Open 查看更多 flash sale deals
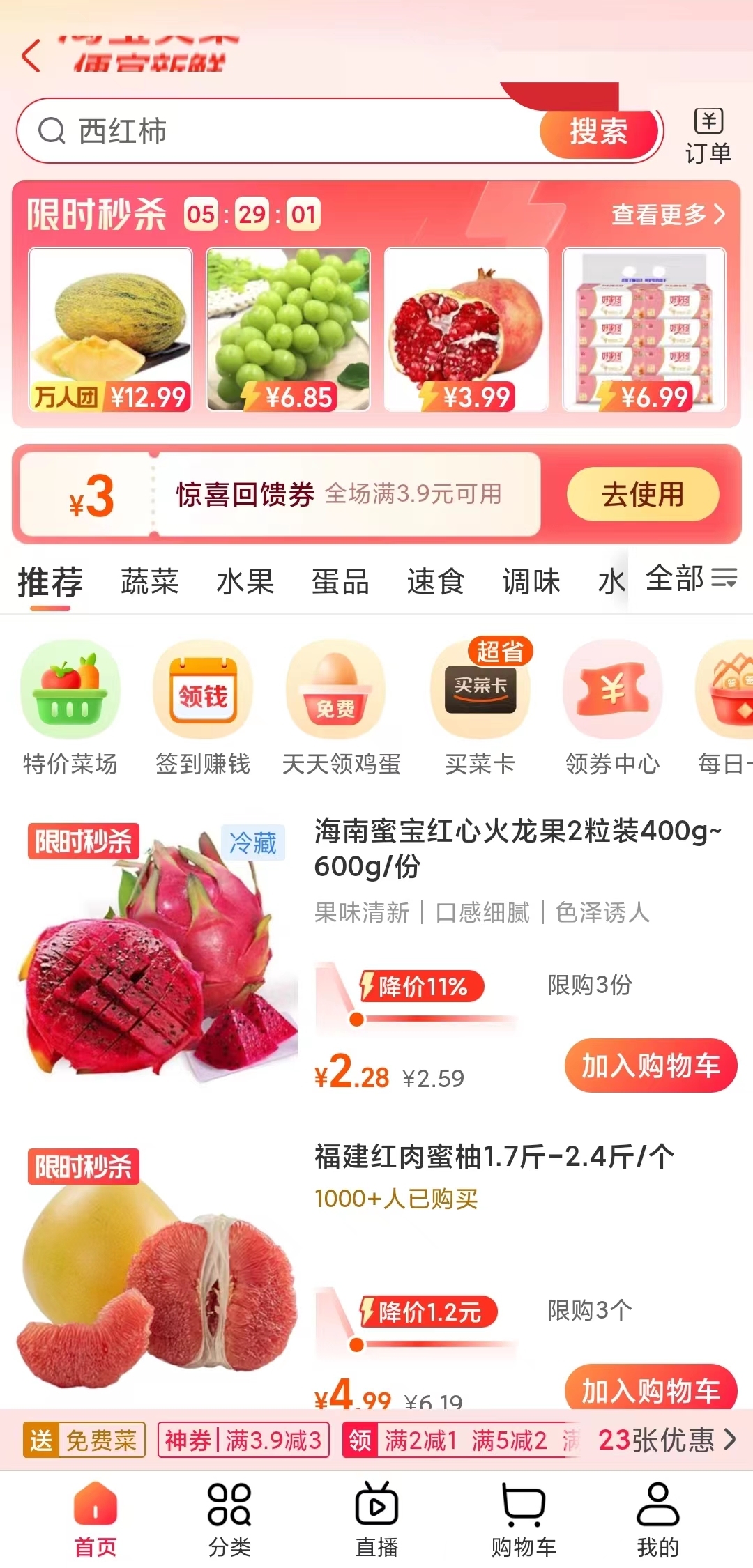Image resolution: width=753 pixels, height=1568 pixels. click(668, 215)
